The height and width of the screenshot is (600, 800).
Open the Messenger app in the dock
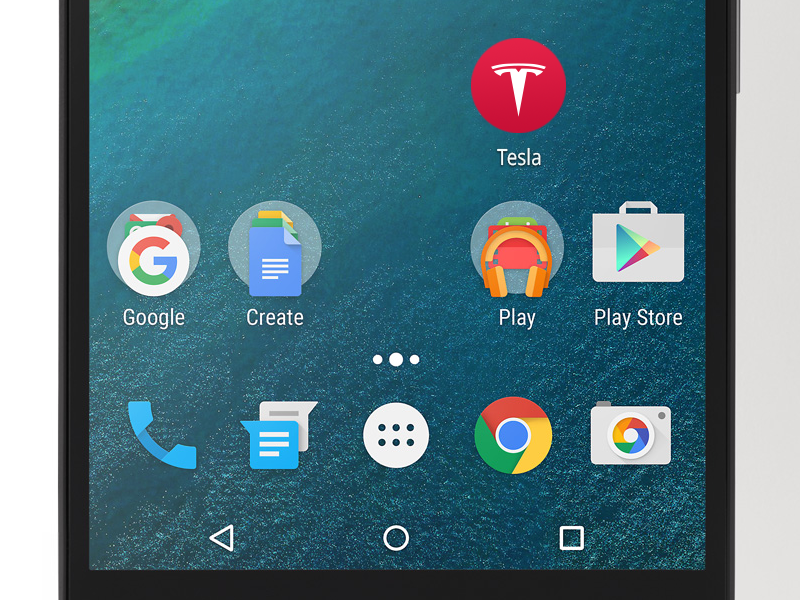279,435
